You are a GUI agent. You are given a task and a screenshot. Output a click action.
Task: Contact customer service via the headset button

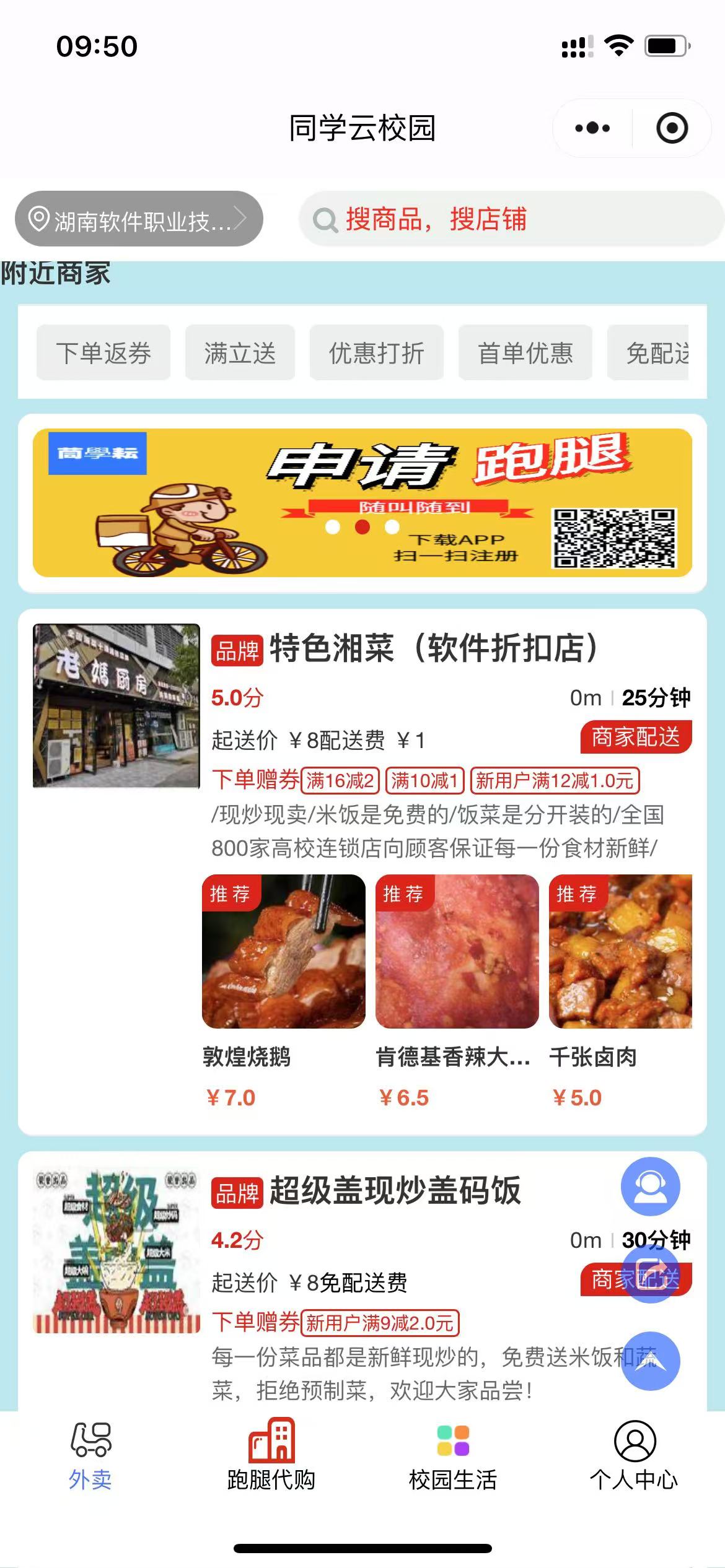650,1187
